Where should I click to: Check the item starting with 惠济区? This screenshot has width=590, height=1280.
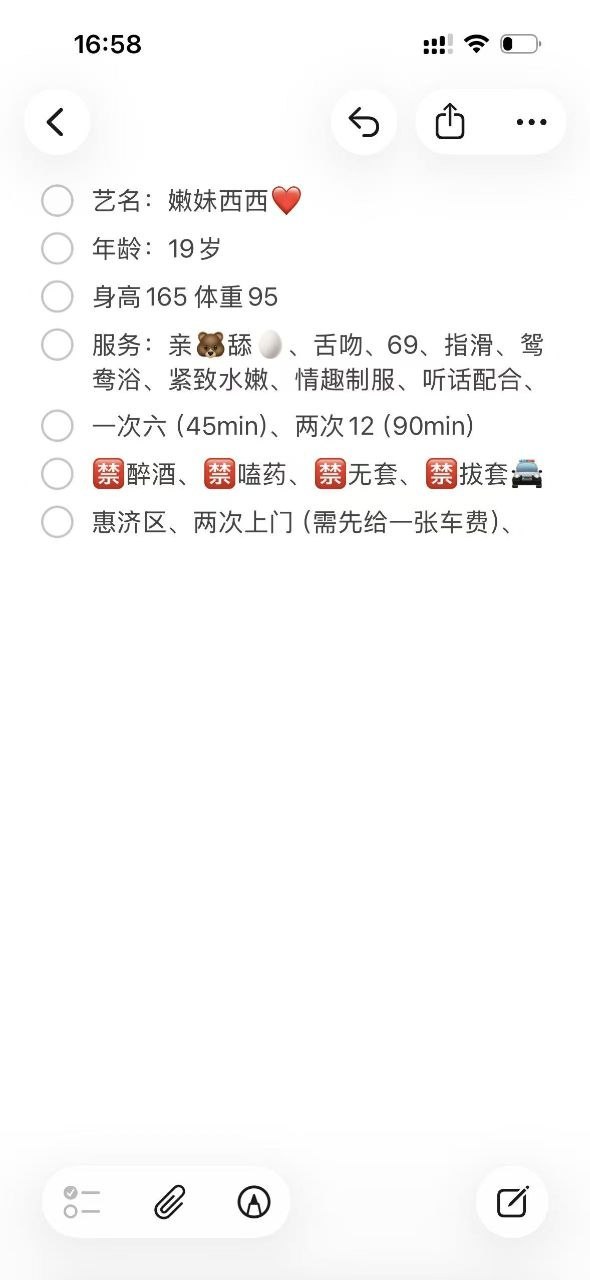(57, 522)
